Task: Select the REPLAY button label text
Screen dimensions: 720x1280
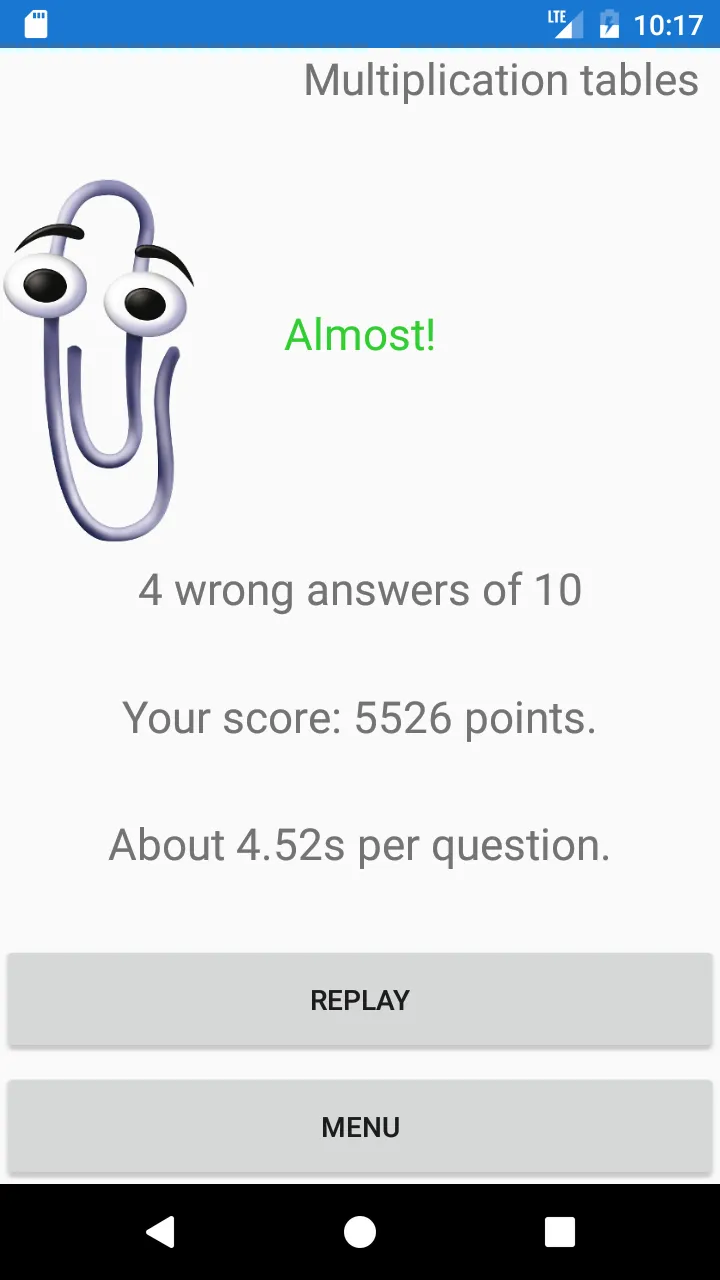Action: (x=359, y=999)
